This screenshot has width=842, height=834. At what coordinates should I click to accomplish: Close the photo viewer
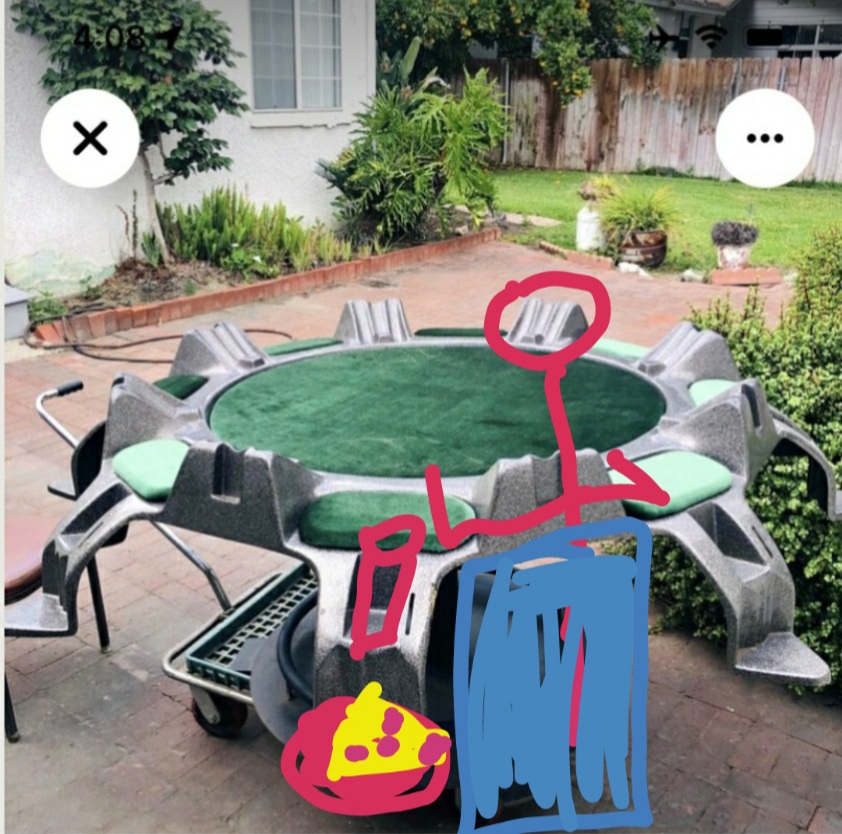90,138
